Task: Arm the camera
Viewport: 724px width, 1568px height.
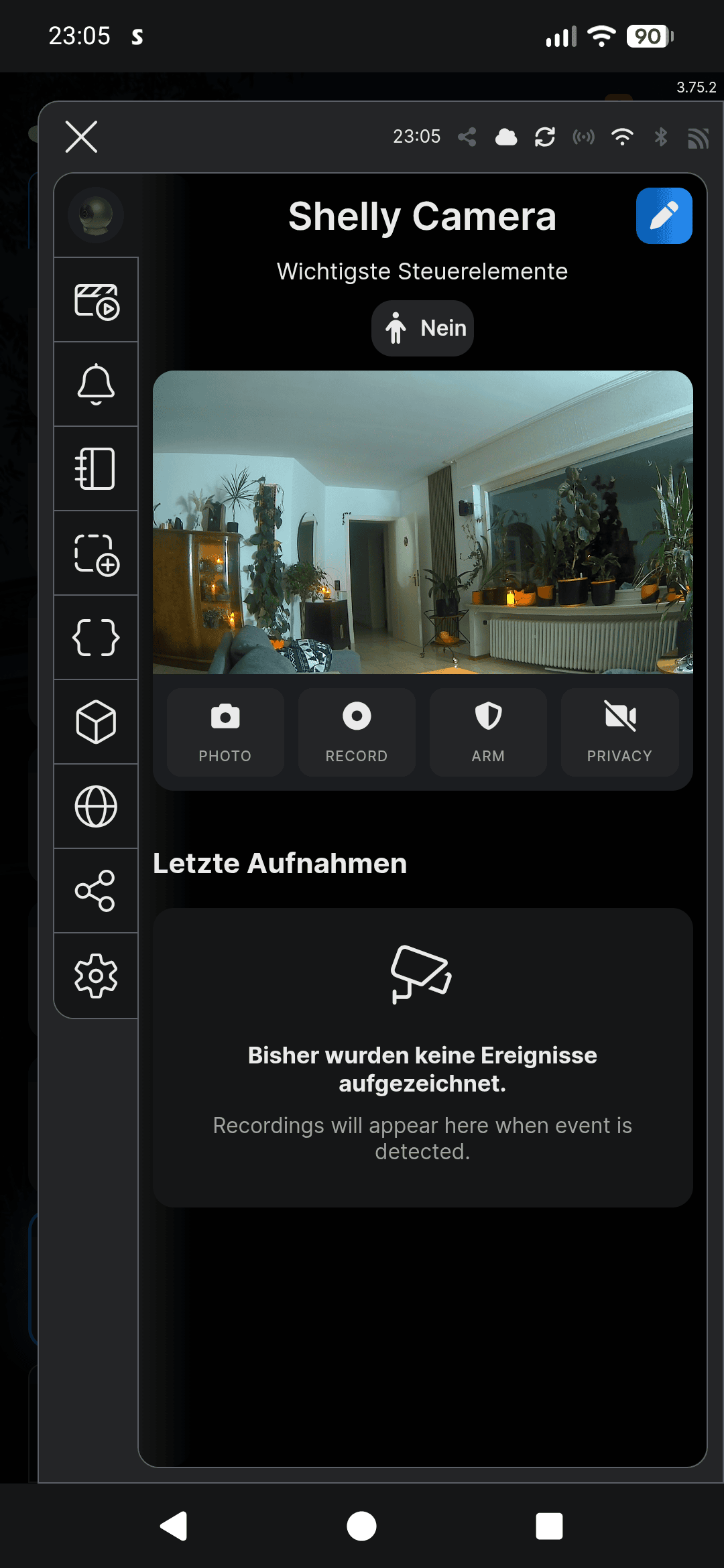Action: point(488,732)
